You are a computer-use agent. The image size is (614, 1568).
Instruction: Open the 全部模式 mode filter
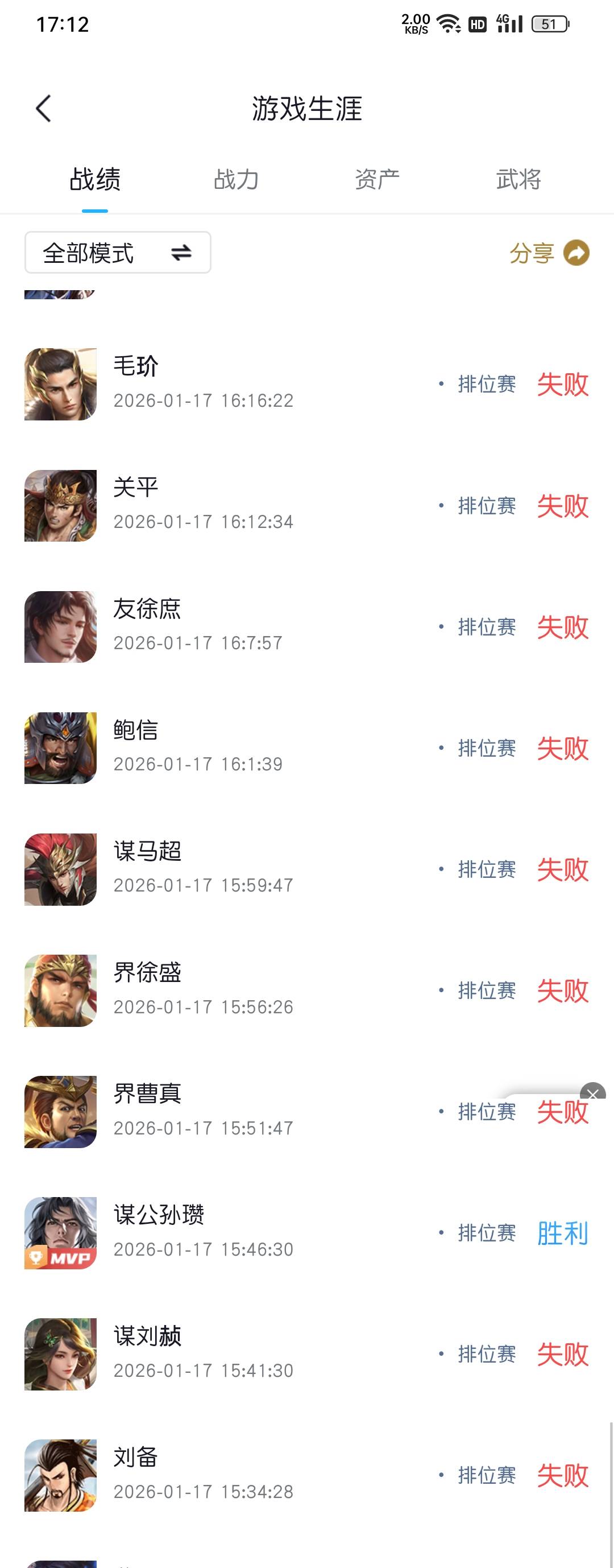coord(118,253)
